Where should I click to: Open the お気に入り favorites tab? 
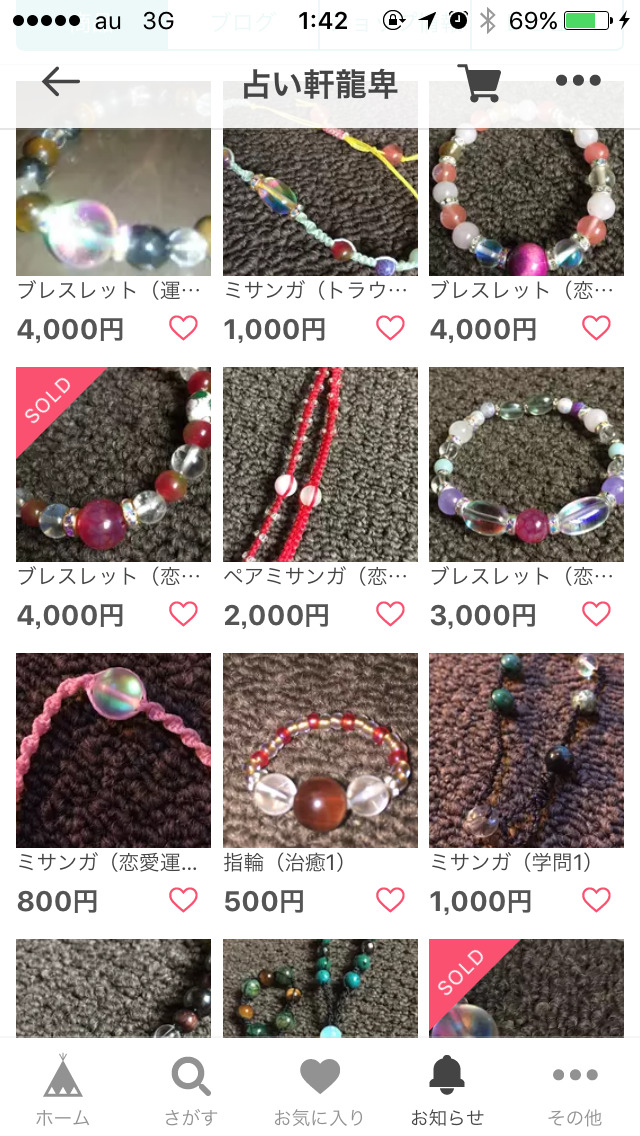[319, 1088]
